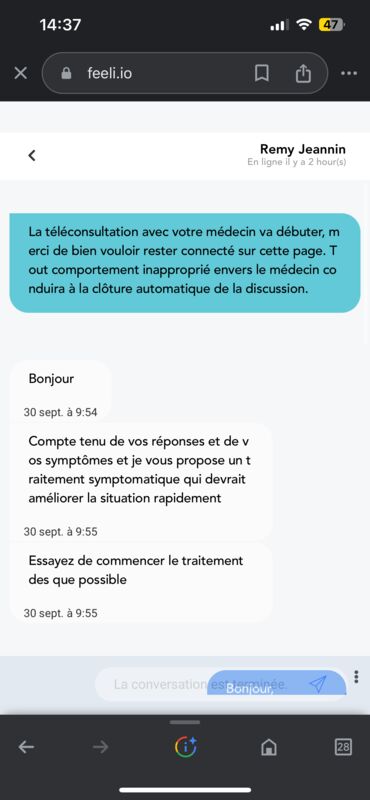
Task: Close the in-app browser with X
Action: coord(20,73)
